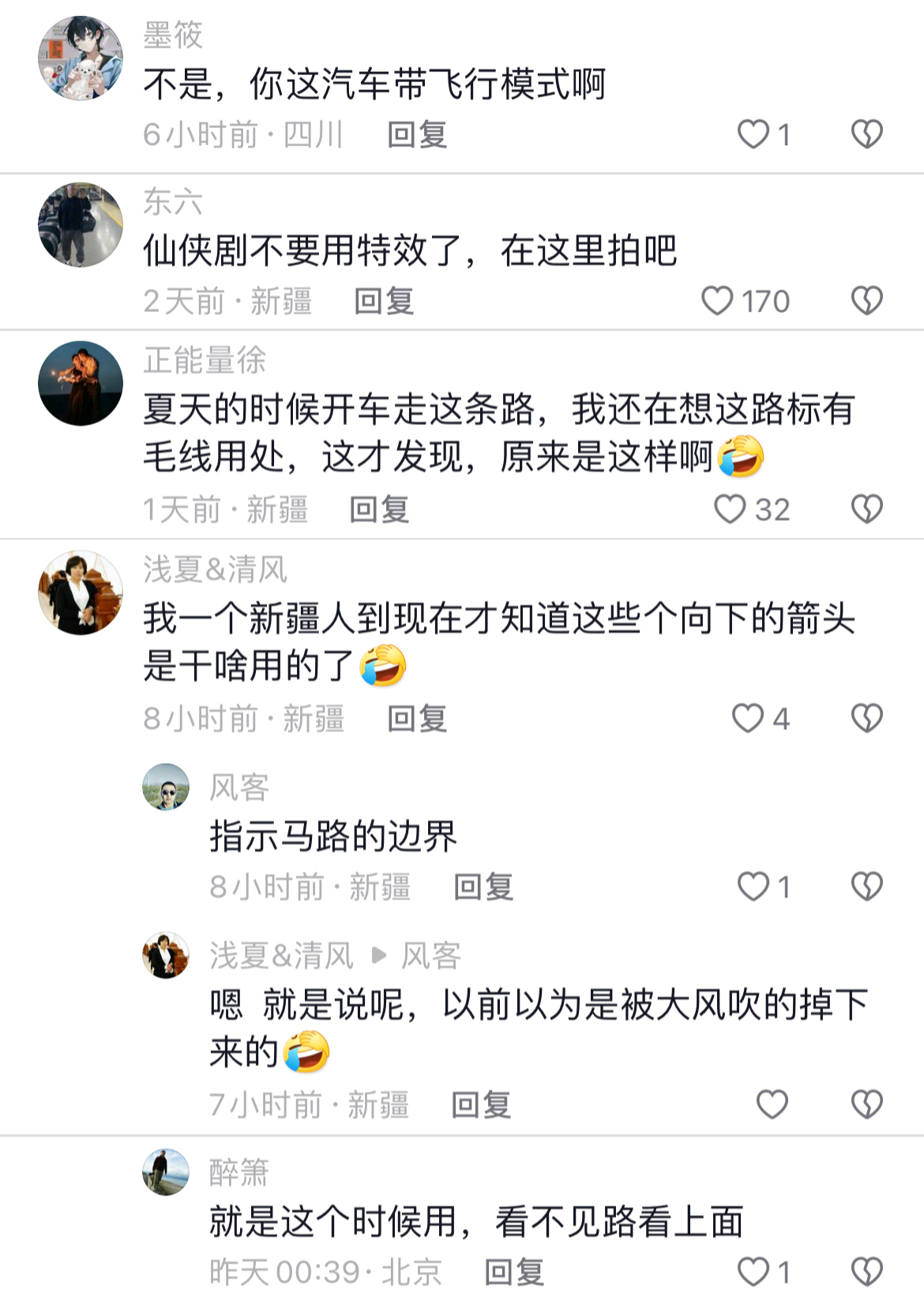This screenshot has width=924, height=1301.
Task: Like 浅夏&清风's reply from 7小时前
Action: coord(772,1104)
